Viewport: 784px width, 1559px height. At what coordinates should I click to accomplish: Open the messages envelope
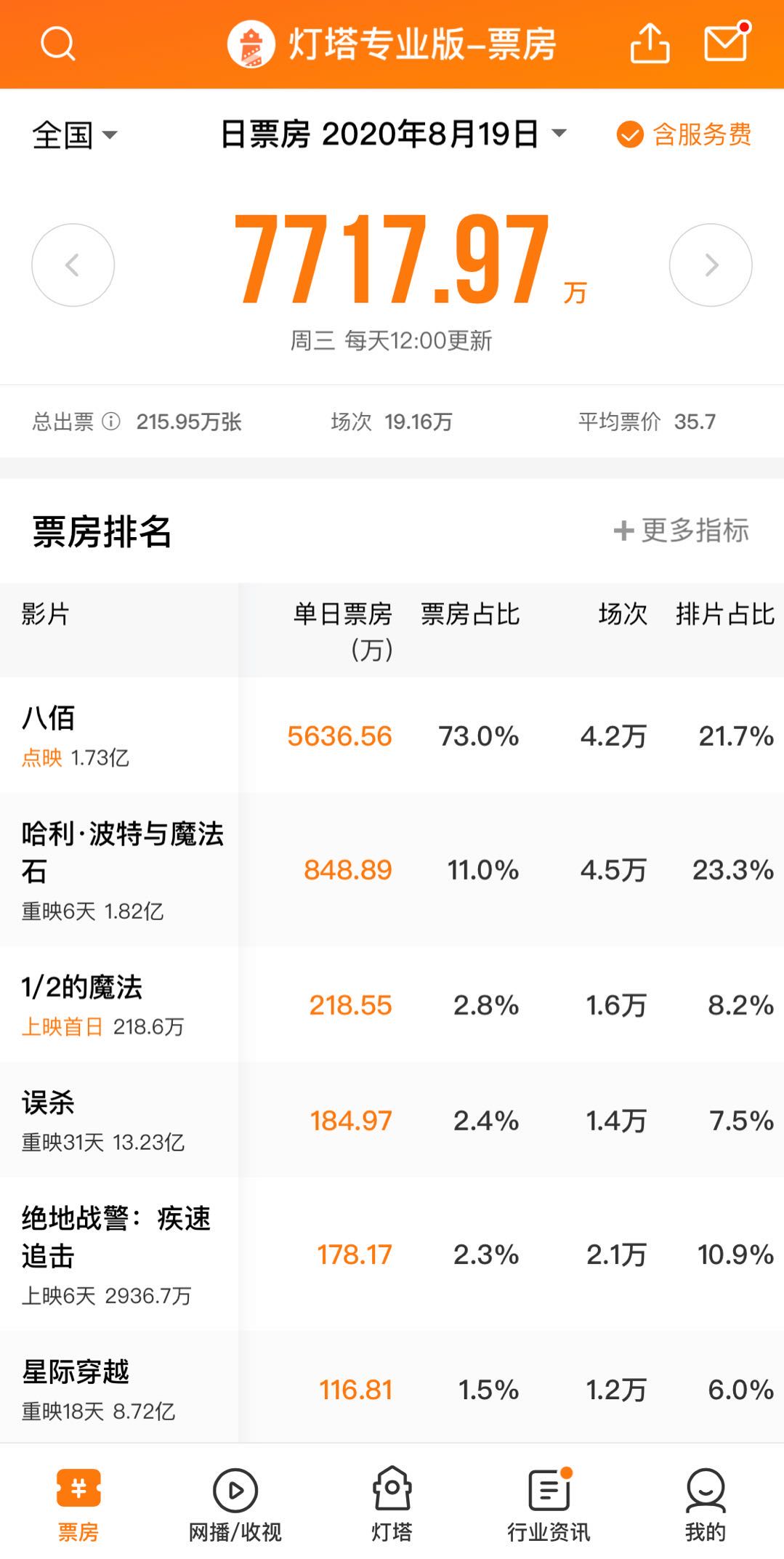[727, 43]
